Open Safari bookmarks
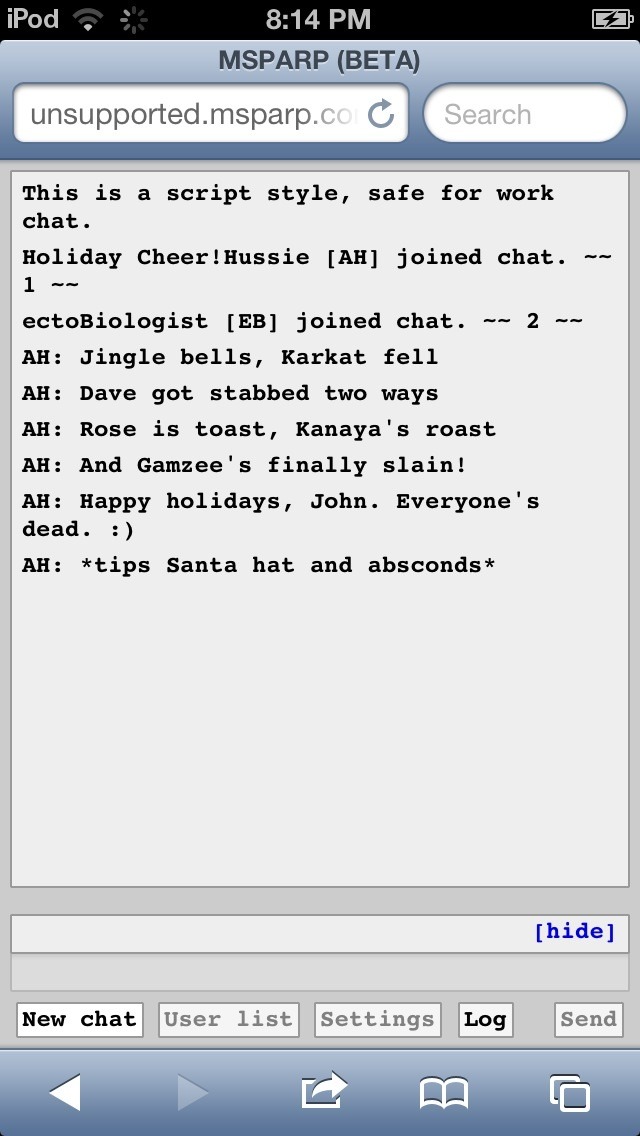The height and width of the screenshot is (1136, 640). point(444,1093)
